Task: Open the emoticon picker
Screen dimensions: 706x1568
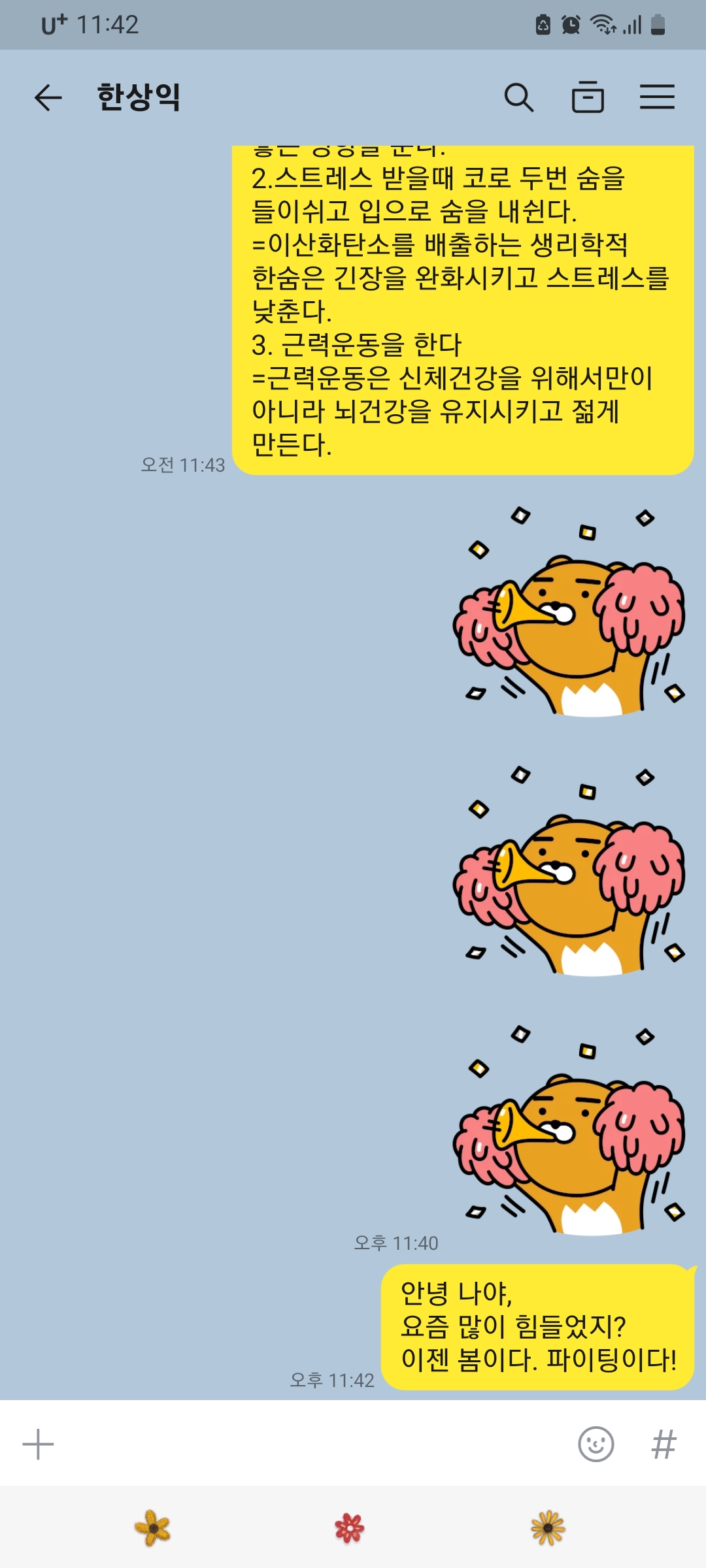Action: point(596,1444)
